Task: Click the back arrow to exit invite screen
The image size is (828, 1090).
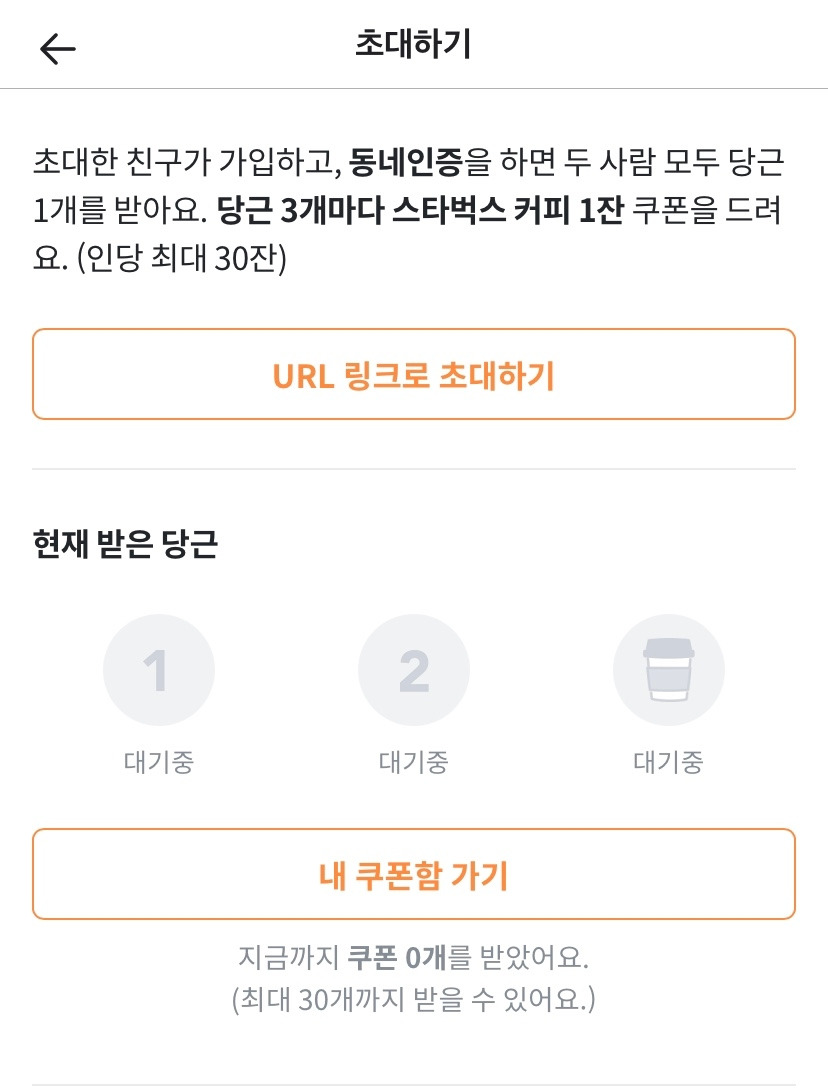Action: tap(57, 47)
